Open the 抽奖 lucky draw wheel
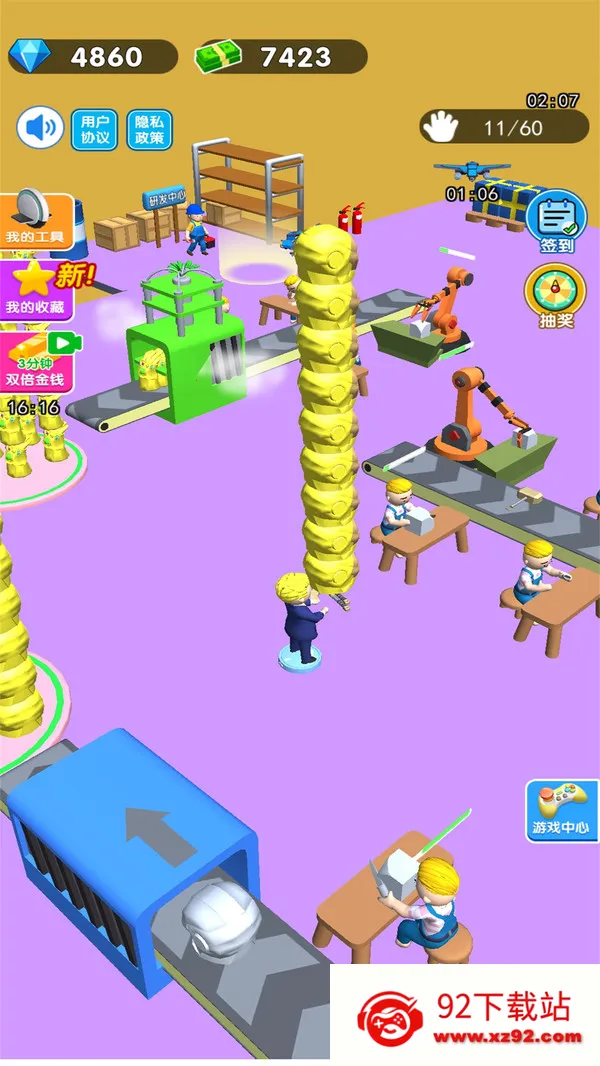Viewport: 600px width, 1066px height. (x=556, y=296)
